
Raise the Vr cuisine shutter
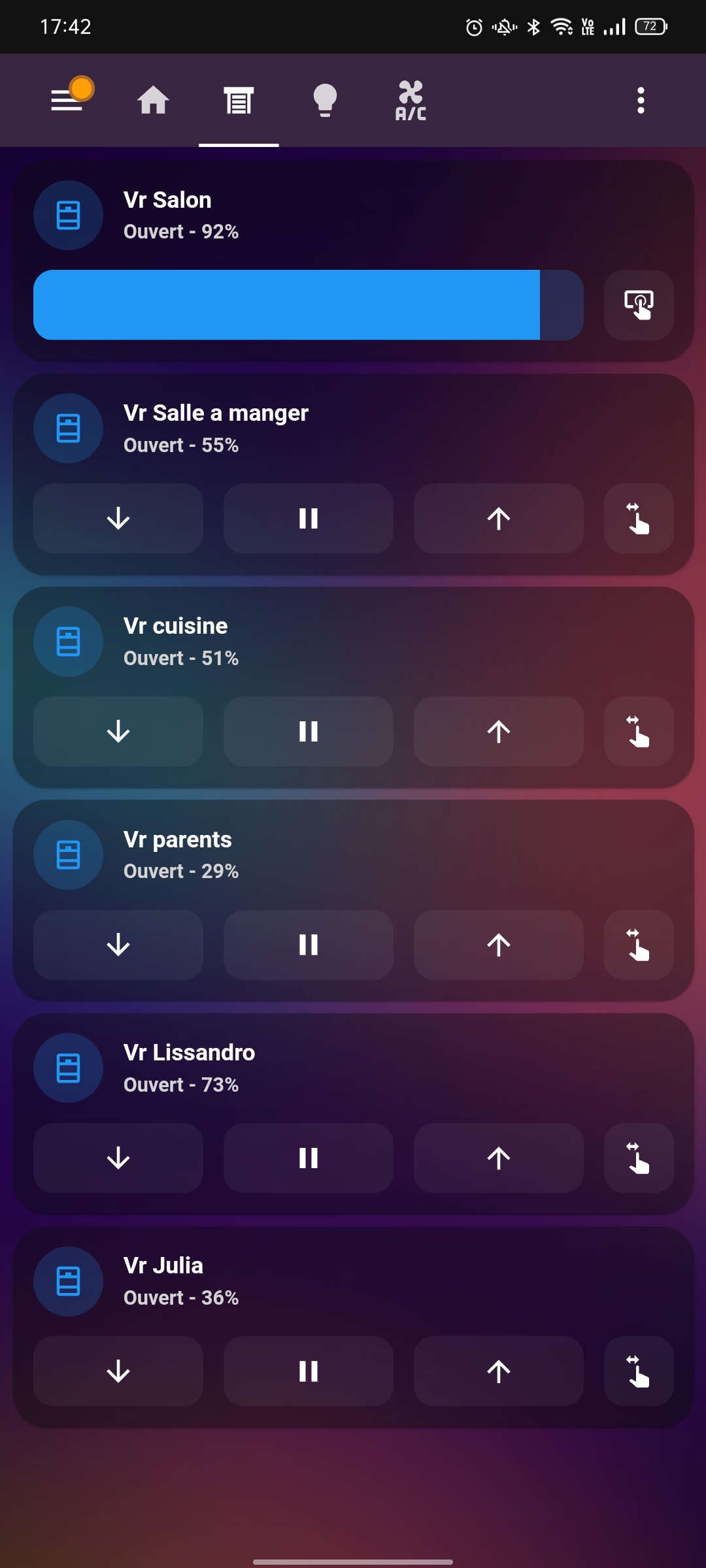(x=498, y=731)
